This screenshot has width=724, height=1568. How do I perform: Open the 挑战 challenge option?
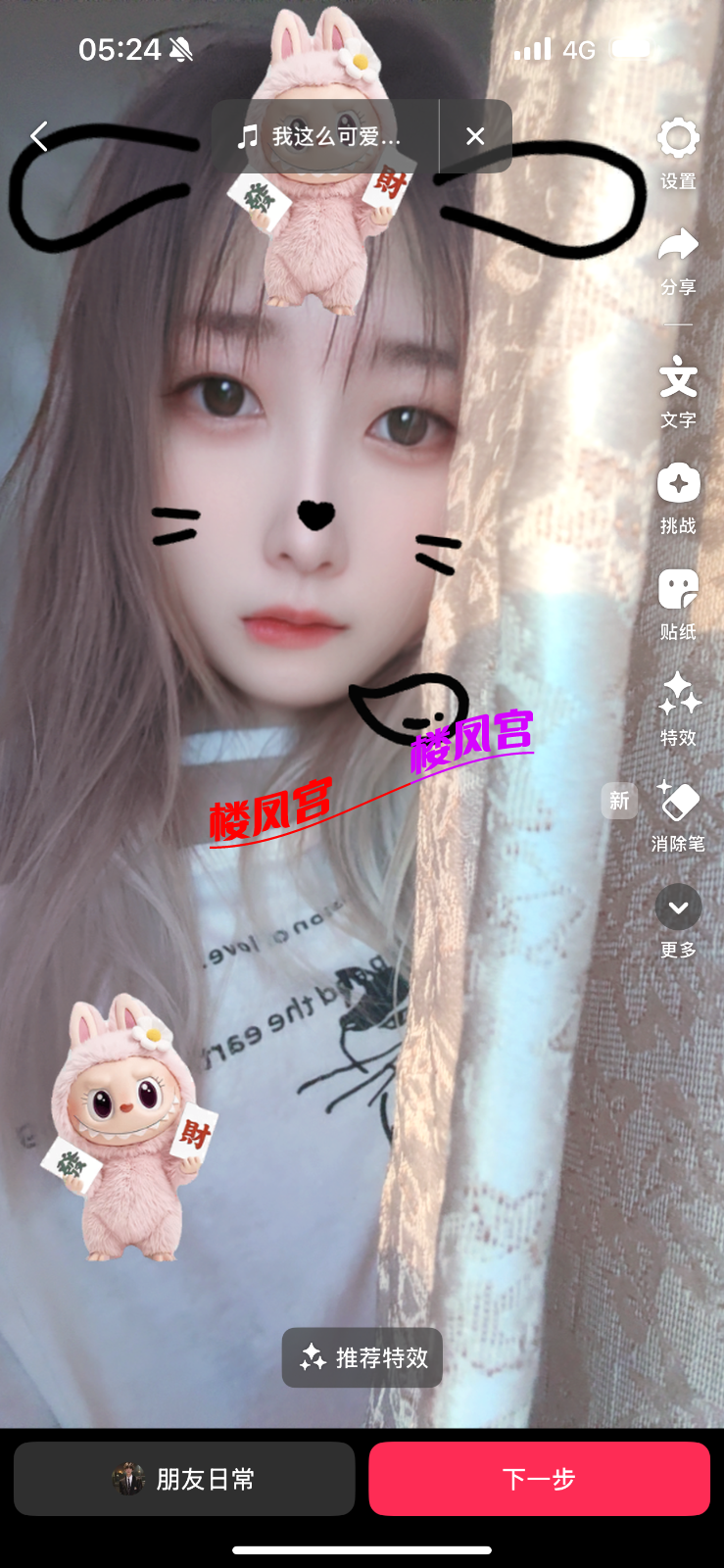[x=678, y=497]
